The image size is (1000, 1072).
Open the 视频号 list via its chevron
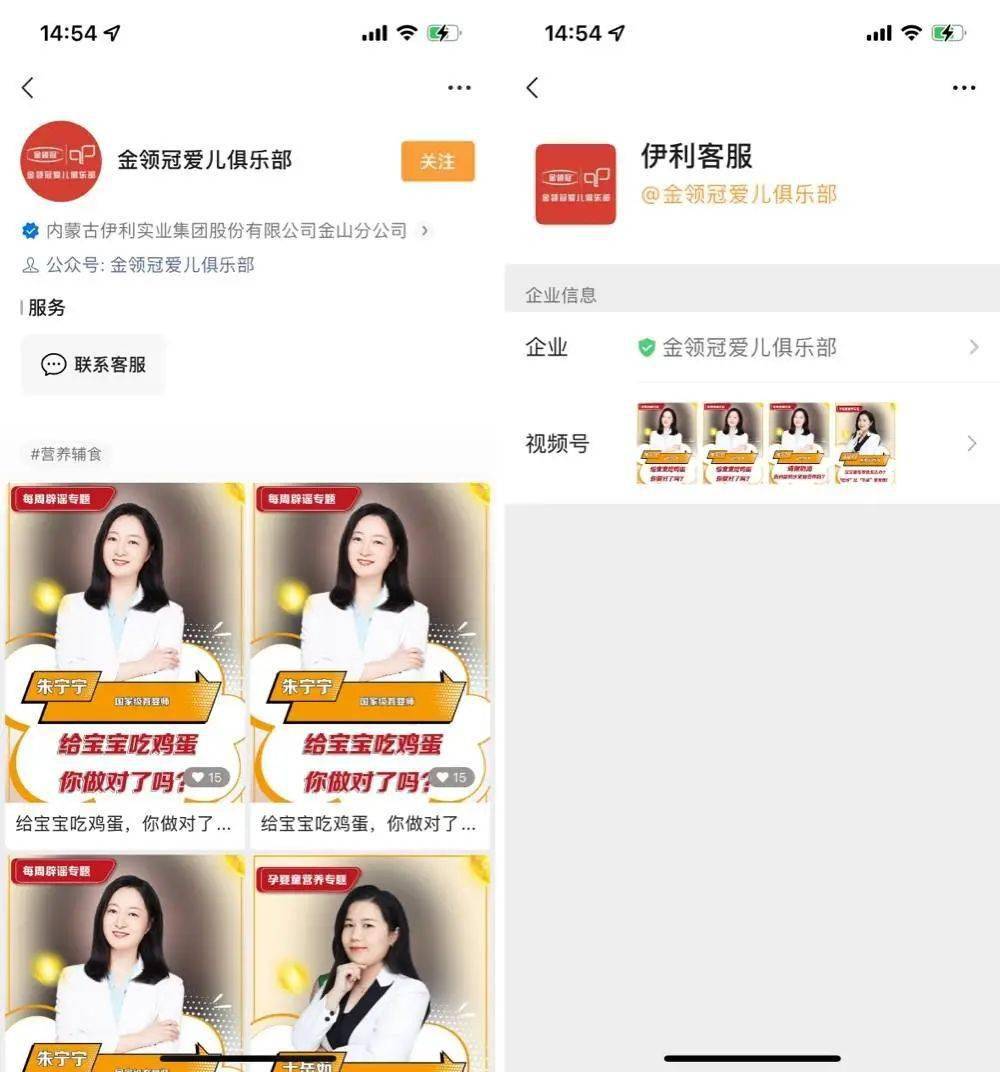(x=973, y=443)
